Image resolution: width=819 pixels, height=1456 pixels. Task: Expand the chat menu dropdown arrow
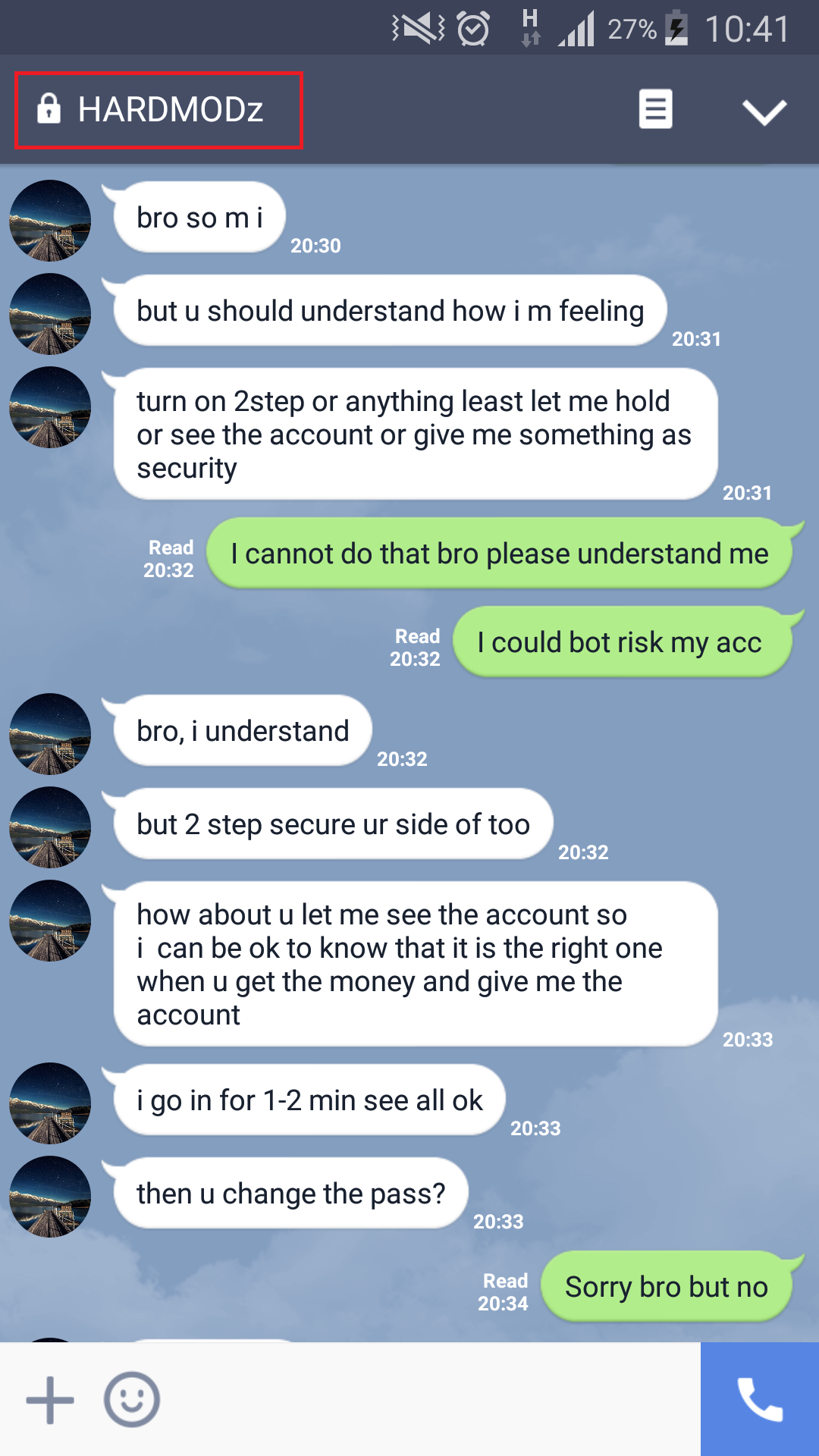pos(764,111)
